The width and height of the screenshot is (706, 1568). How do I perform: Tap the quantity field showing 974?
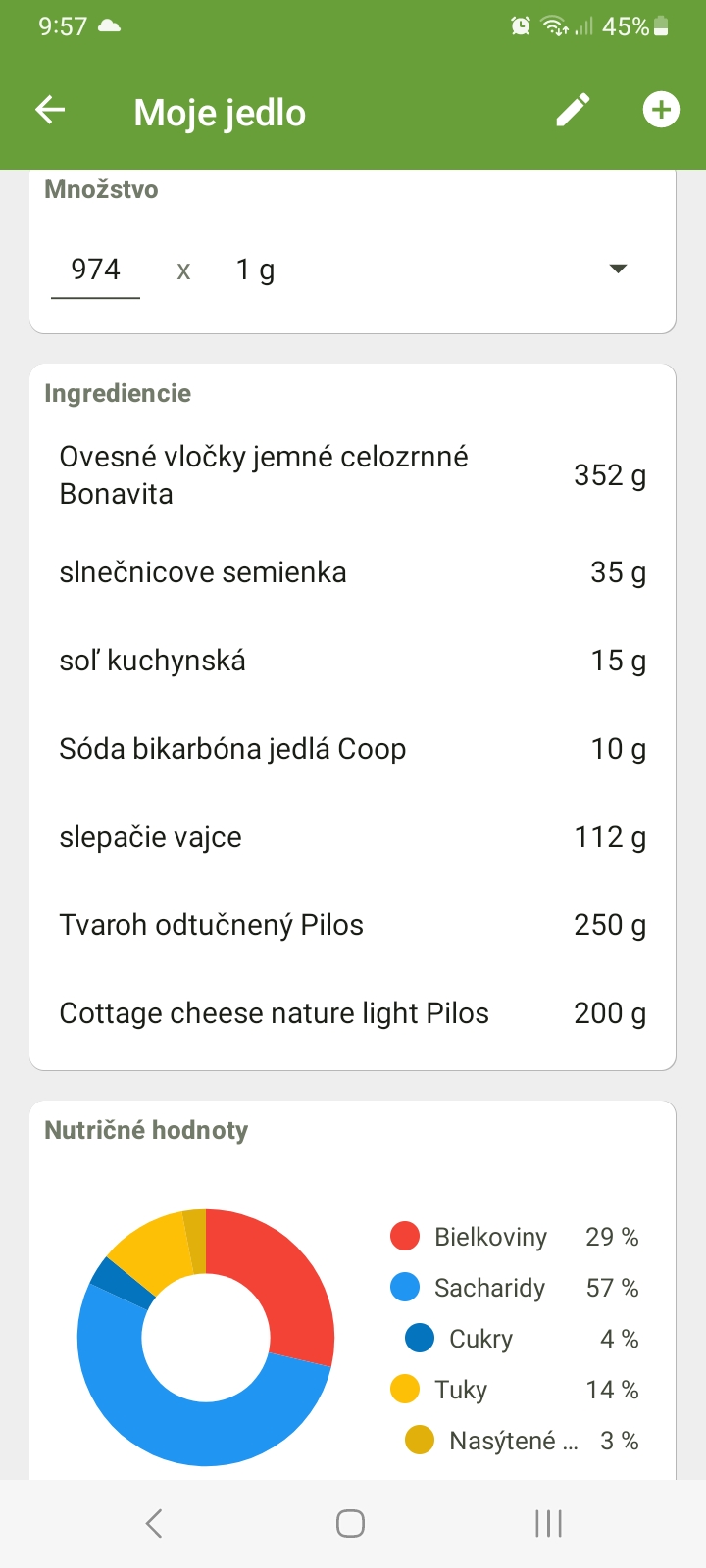click(x=96, y=269)
